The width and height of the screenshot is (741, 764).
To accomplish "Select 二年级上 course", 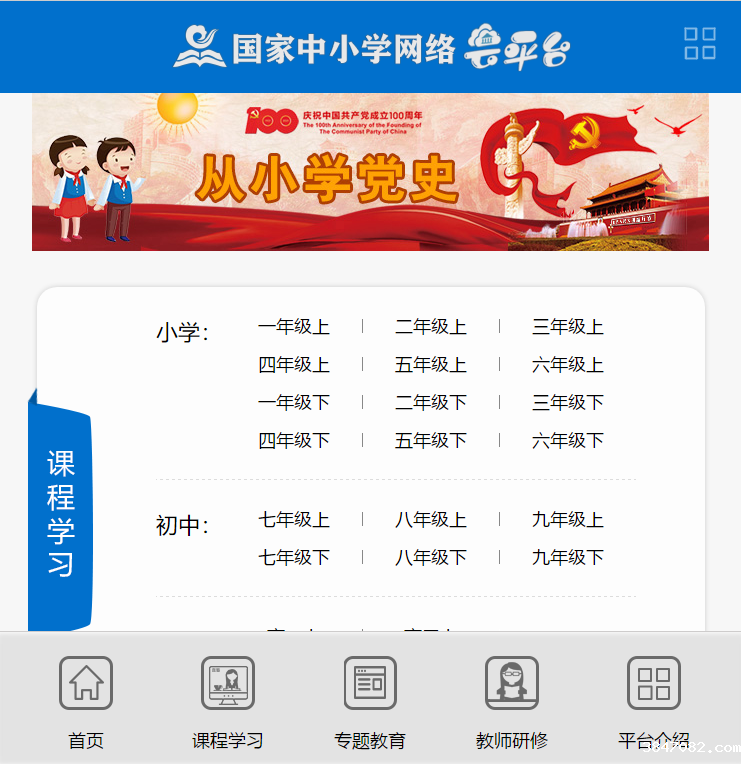I will 430,327.
